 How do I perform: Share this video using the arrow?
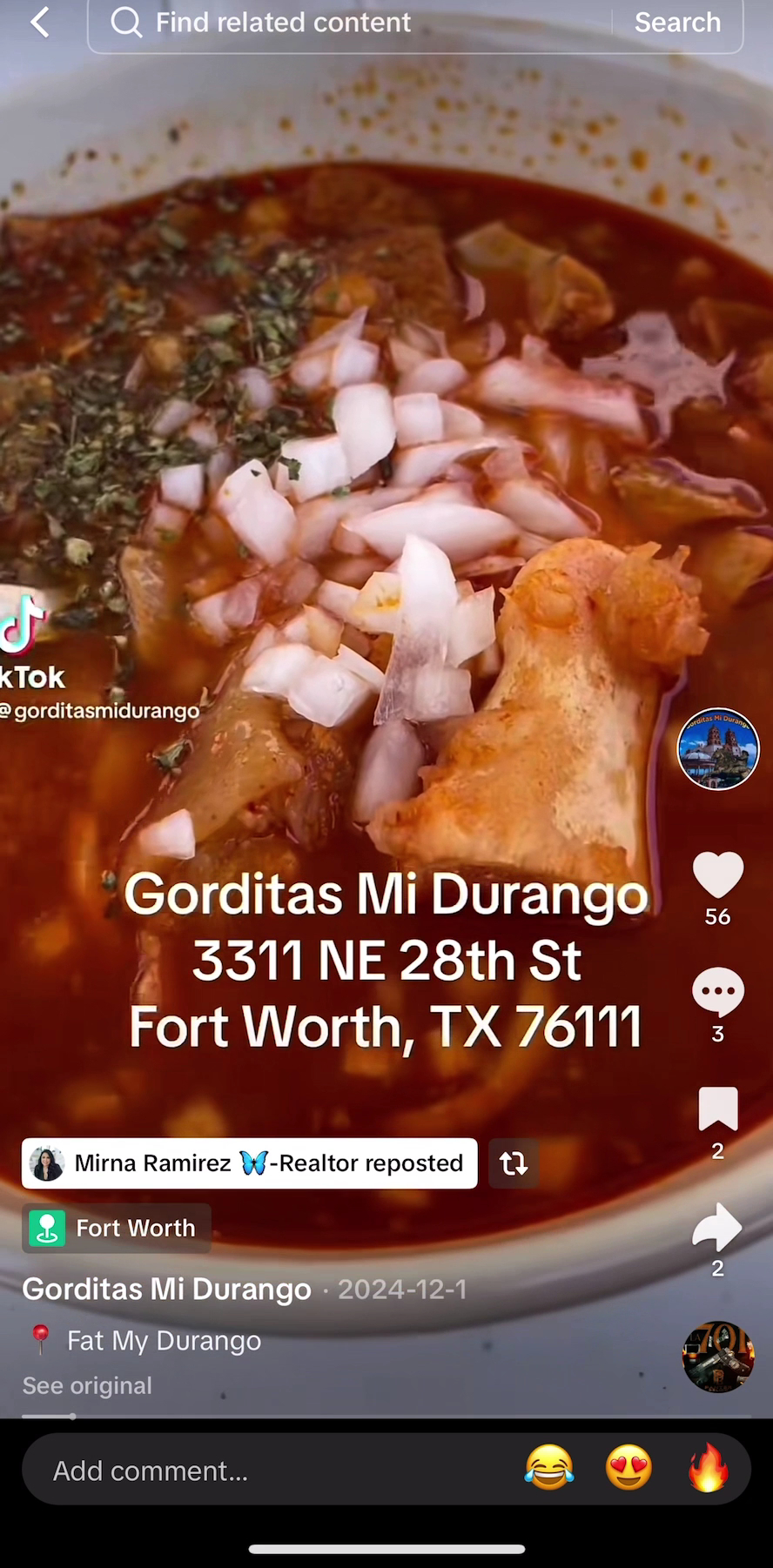(x=718, y=1227)
